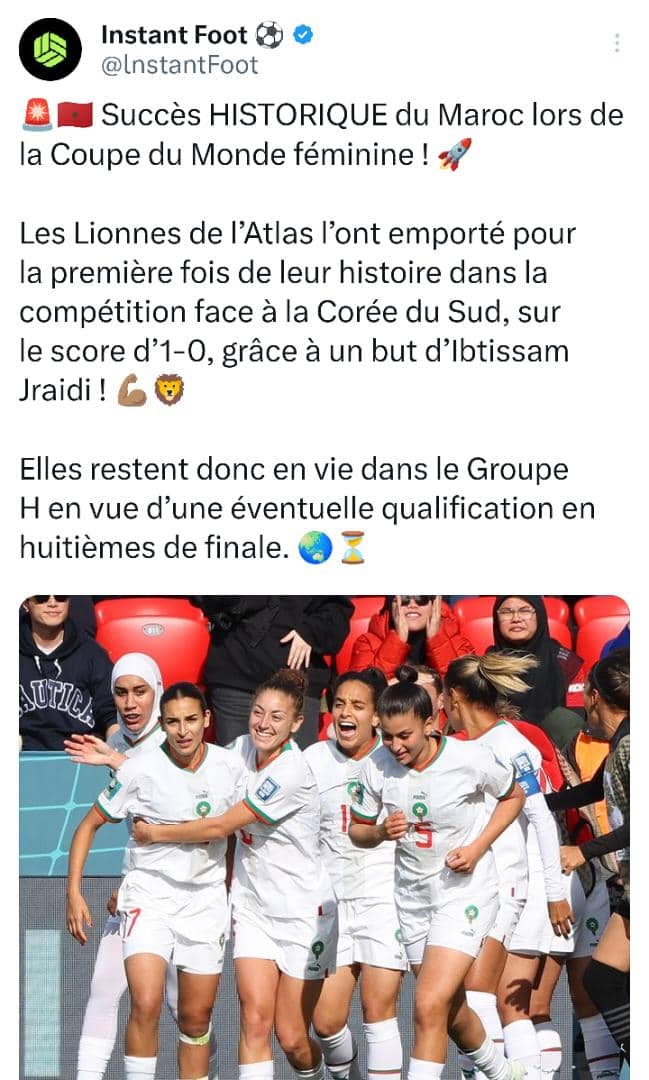The height and width of the screenshot is (1080, 649).
Task: Open the Instant Foot profile avatar
Action: tap(50, 50)
